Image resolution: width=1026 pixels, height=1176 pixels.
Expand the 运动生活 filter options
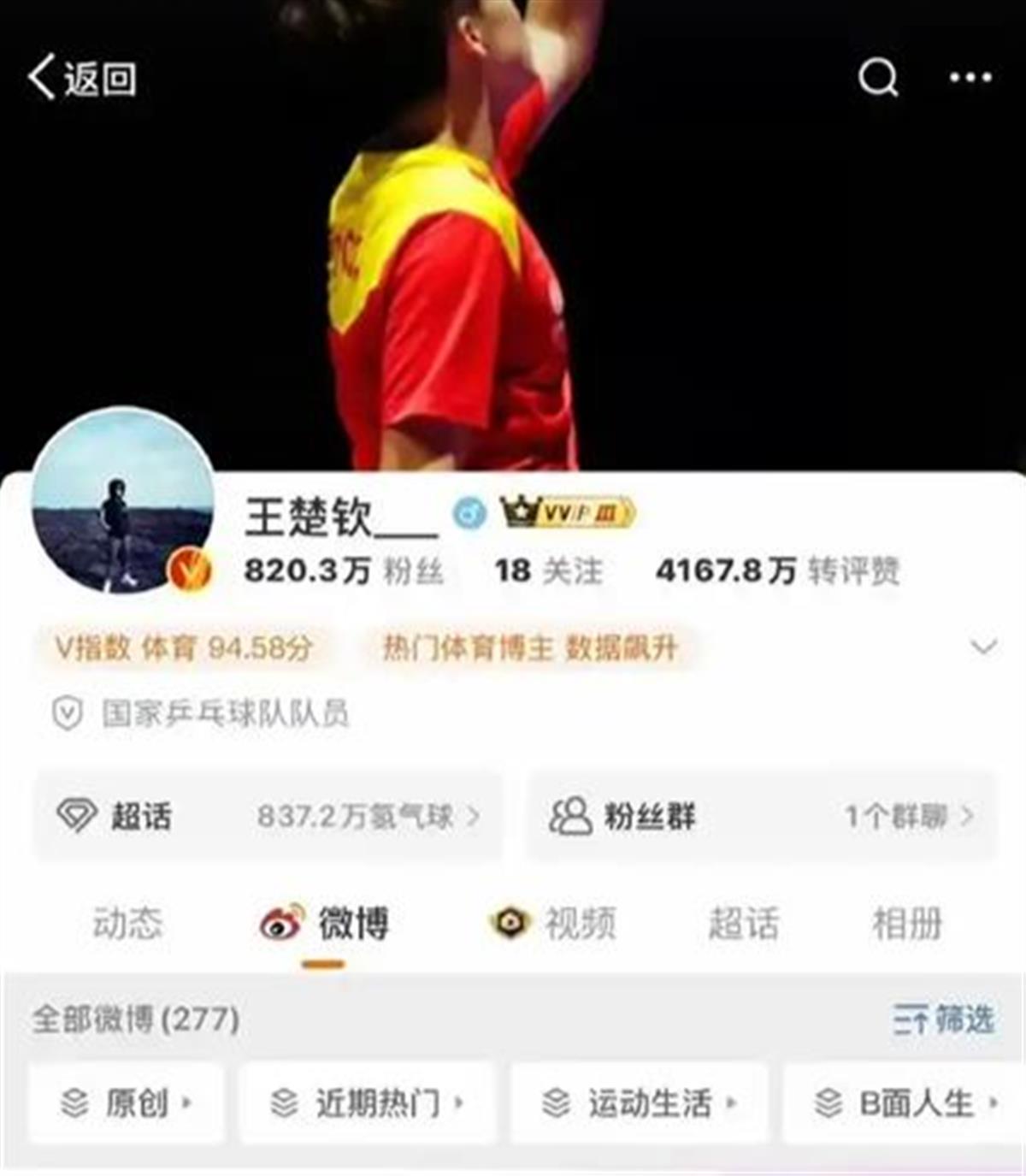pos(637,1105)
